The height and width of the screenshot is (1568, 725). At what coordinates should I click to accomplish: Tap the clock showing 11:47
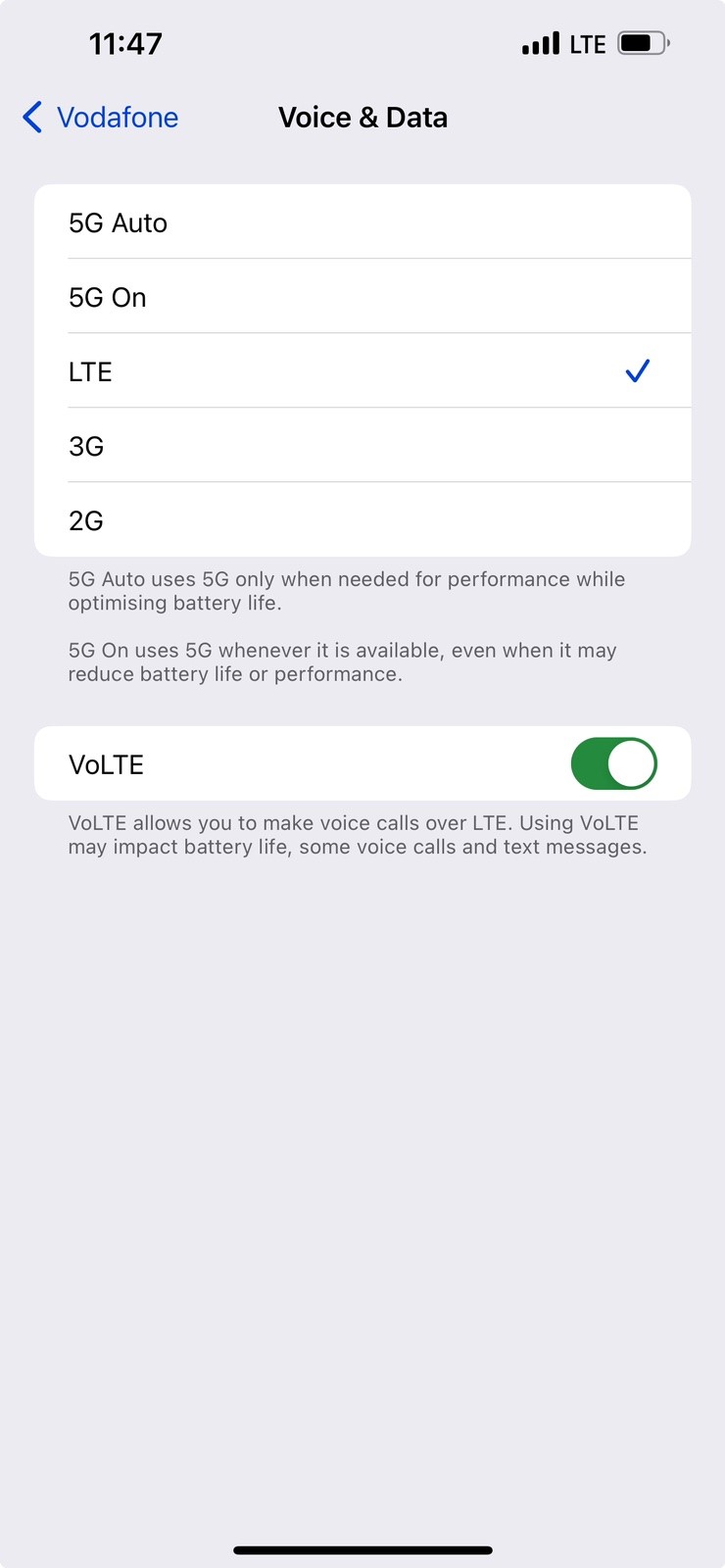(x=125, y=42)
